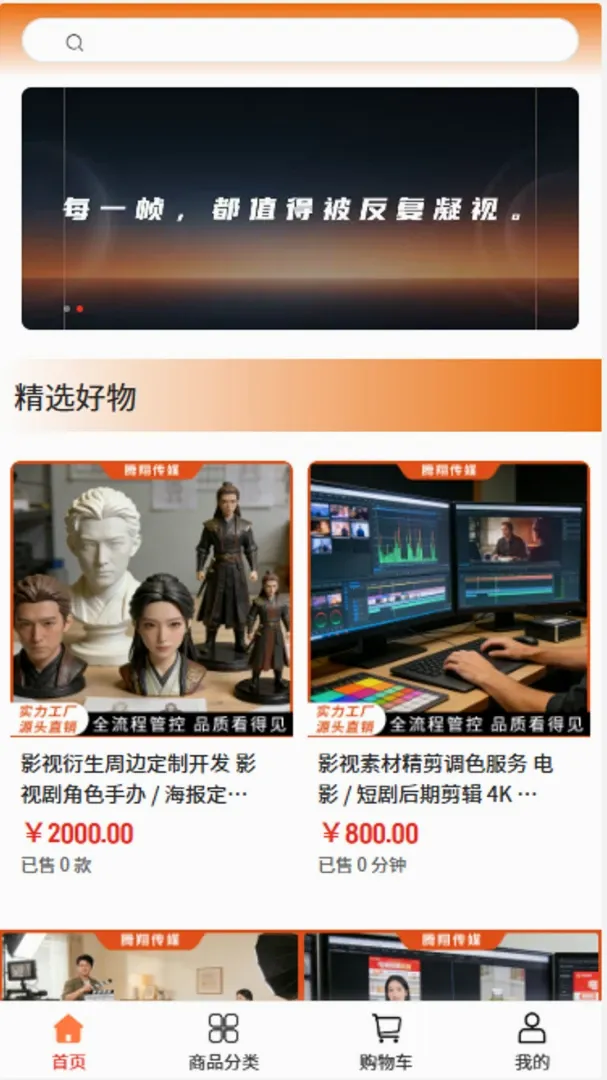Open the 影视衍生周边定制开发 product card
Image resolution: width=607 pixels, height=1080 pixels.
point(152,669)
